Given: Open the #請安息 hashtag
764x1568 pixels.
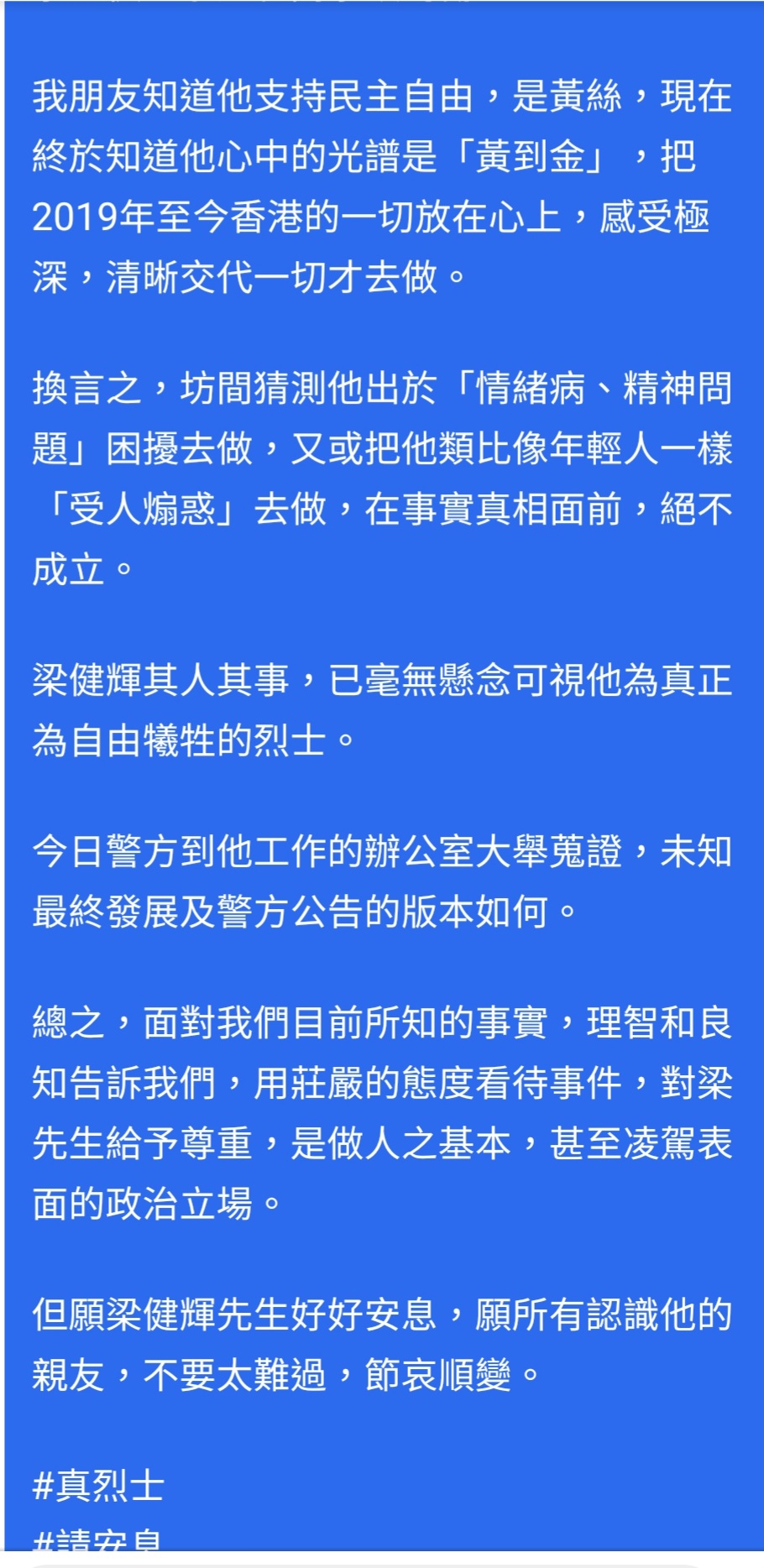Looking at the screenshot, I should pyautogui.click(x=98, y=1540).
